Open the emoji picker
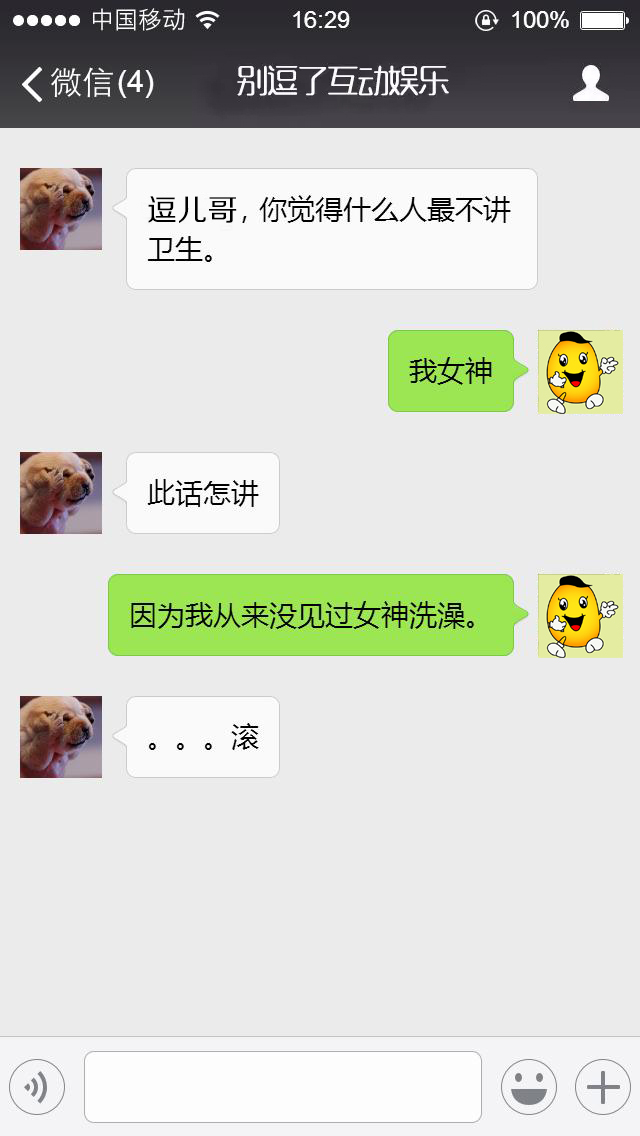This screenshot has width=640, height=1136. click(x=528, y=1087)
